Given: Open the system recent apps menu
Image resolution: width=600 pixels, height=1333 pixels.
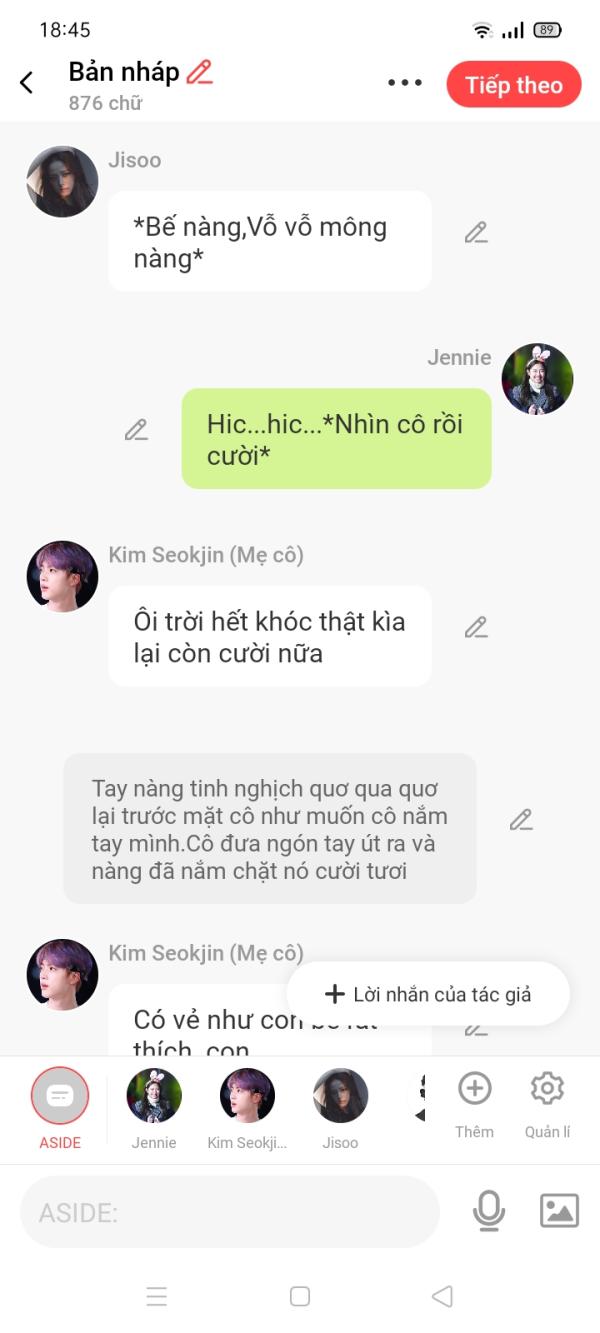Looking at the screenshot, I should pos(157,1297).
